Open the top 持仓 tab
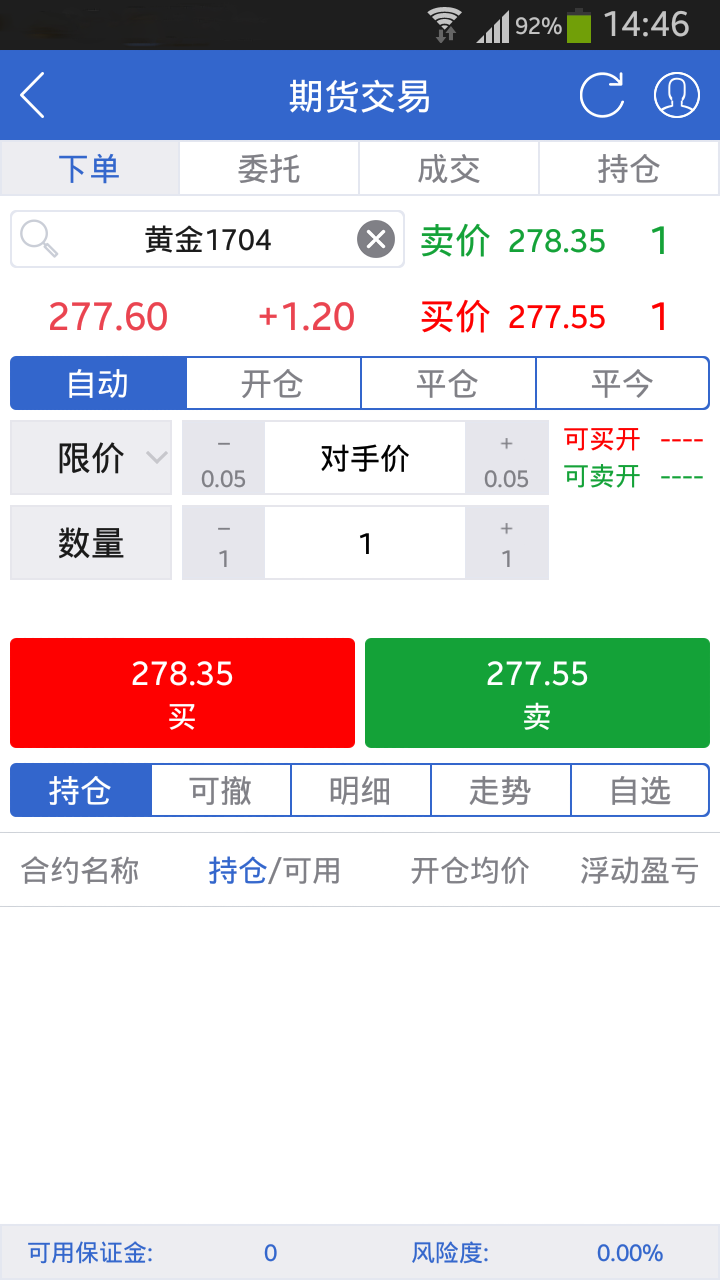The image size is (720, 1280). pyautogui.click(x=628, y=168)
